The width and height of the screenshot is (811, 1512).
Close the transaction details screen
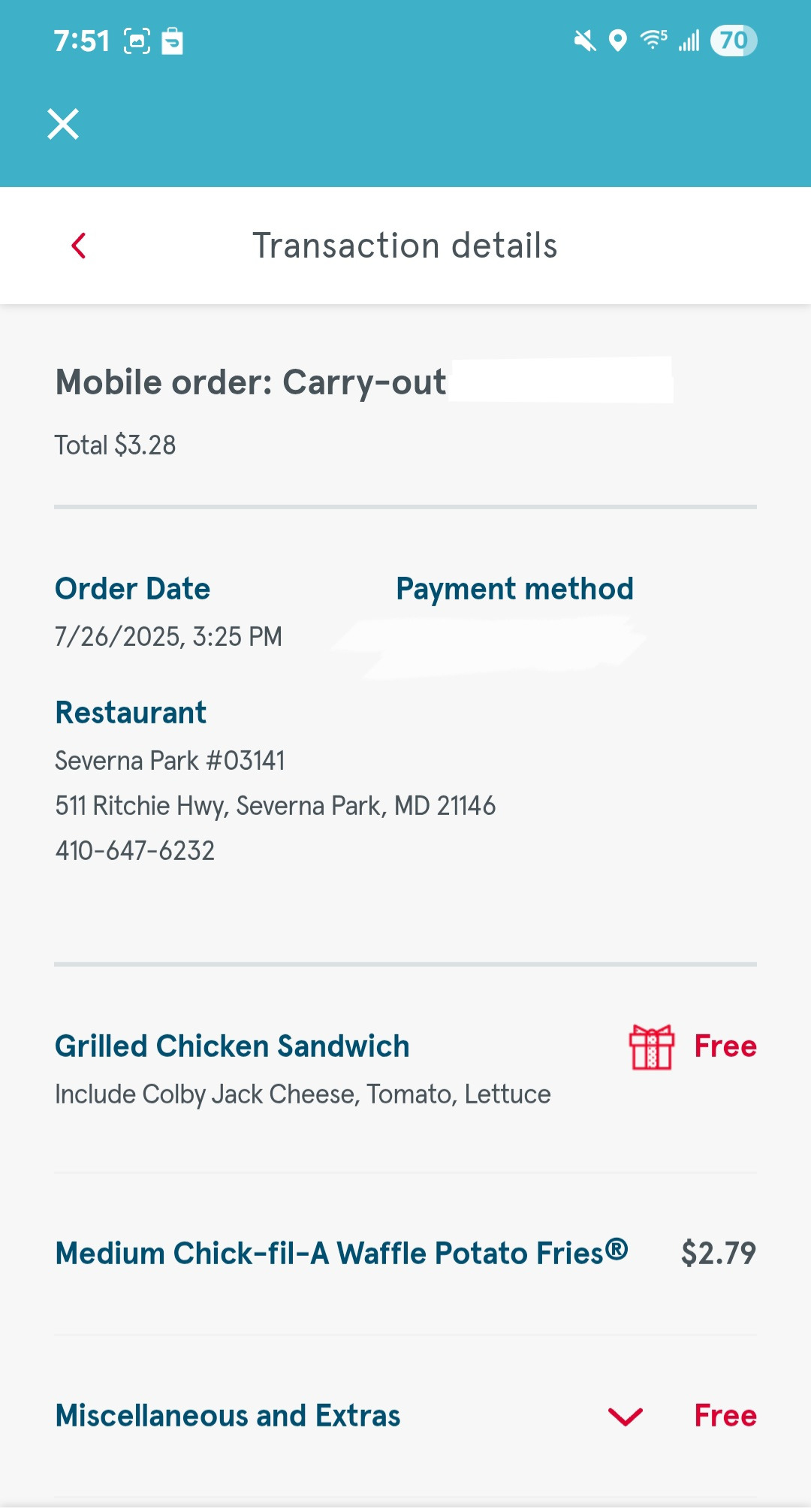[x=63, y=124]
